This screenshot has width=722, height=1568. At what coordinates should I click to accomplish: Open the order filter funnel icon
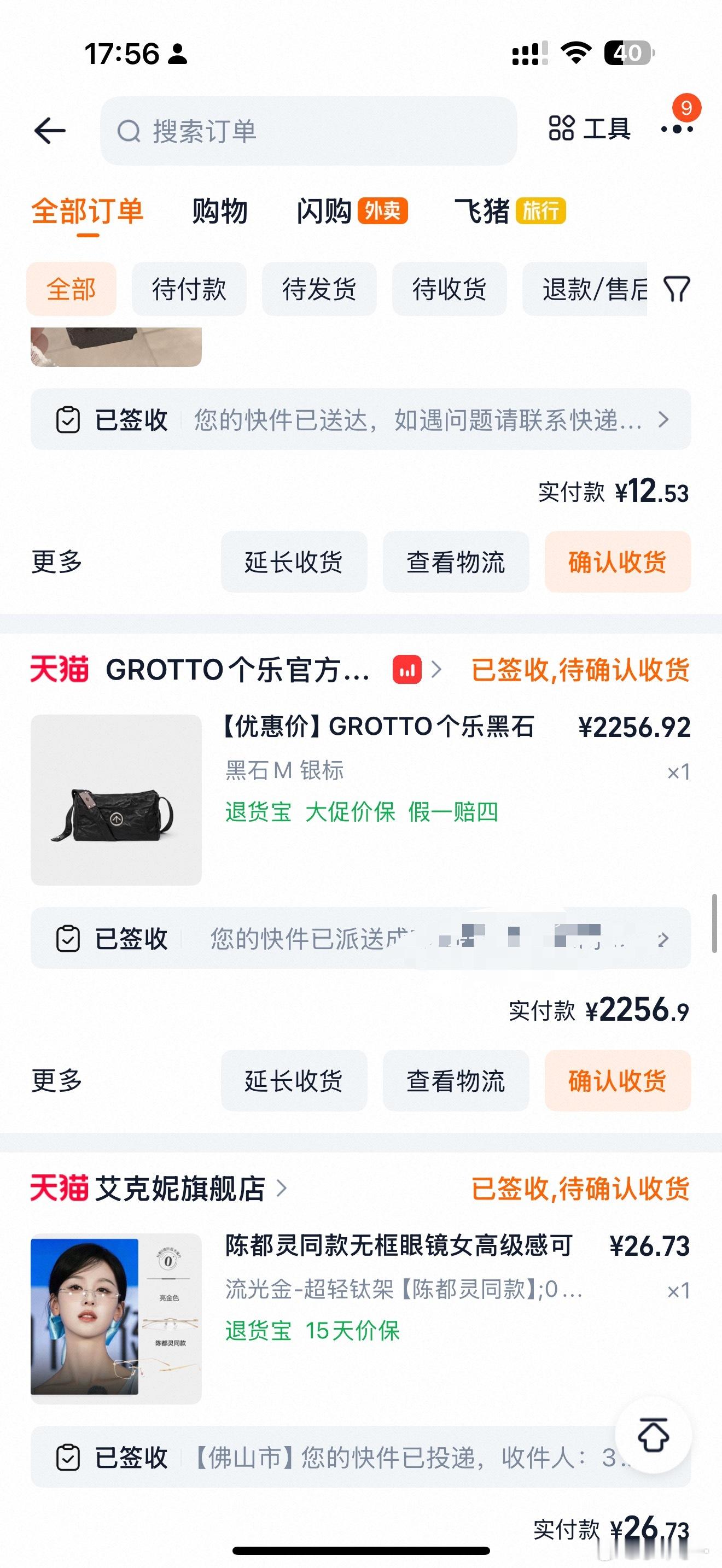pyautogui.click(x=677, y=289)
